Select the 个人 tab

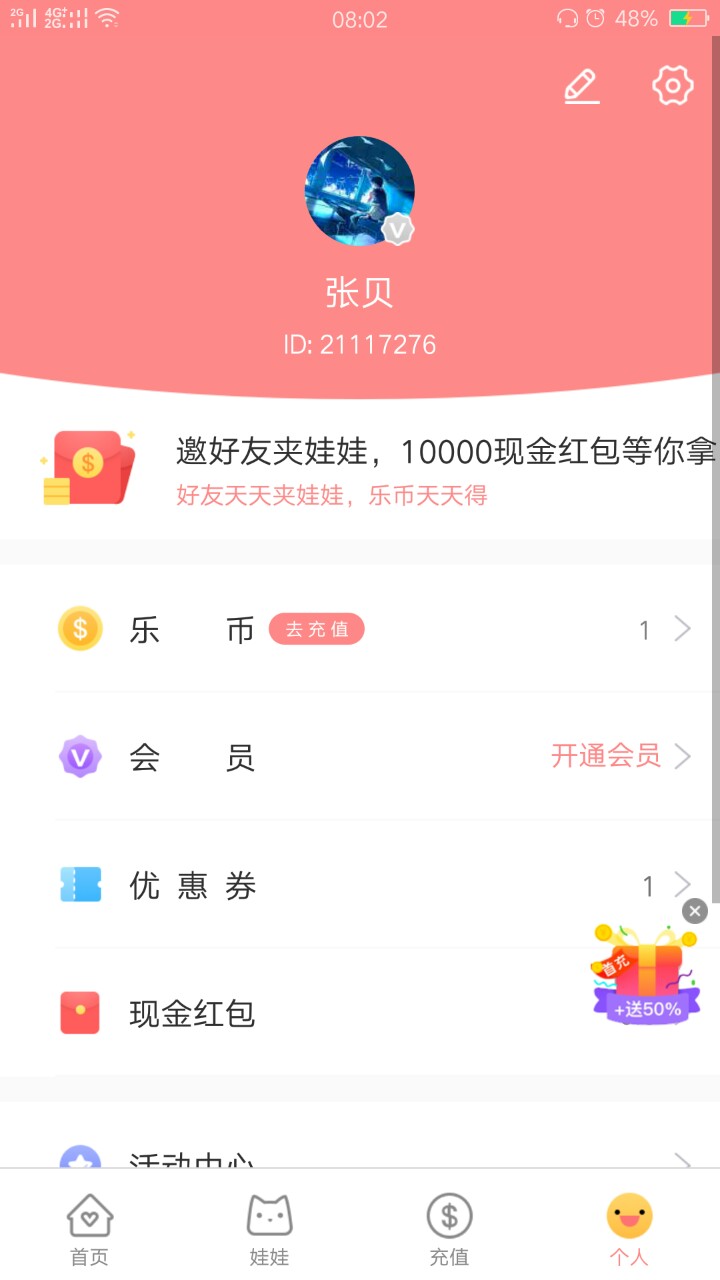coord(629,1229)
